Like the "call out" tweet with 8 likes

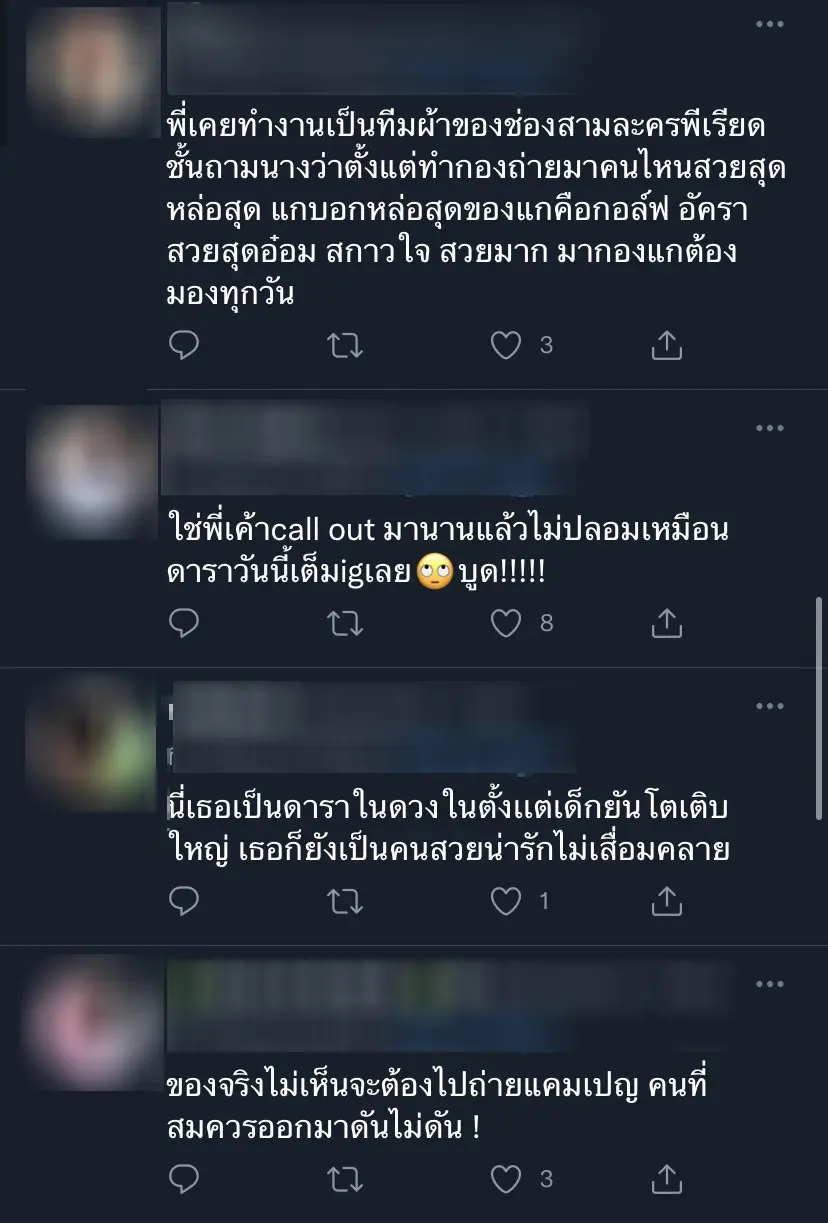point(507,624)
